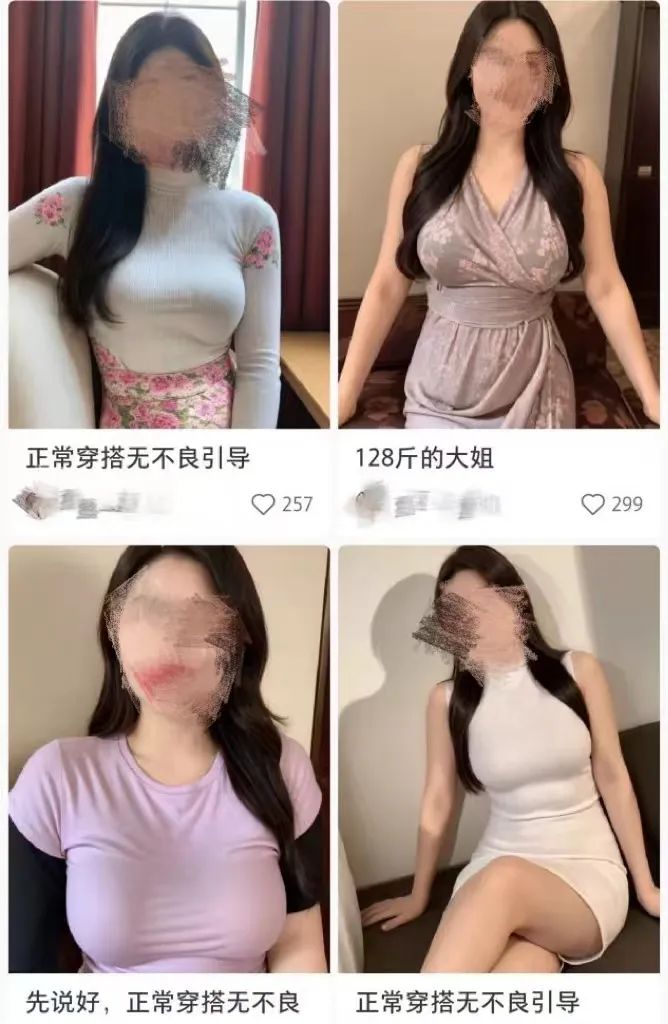Screen dimensions: 668x1024
Task: Open the post titled 128斤的大姐
Action: 424,459
